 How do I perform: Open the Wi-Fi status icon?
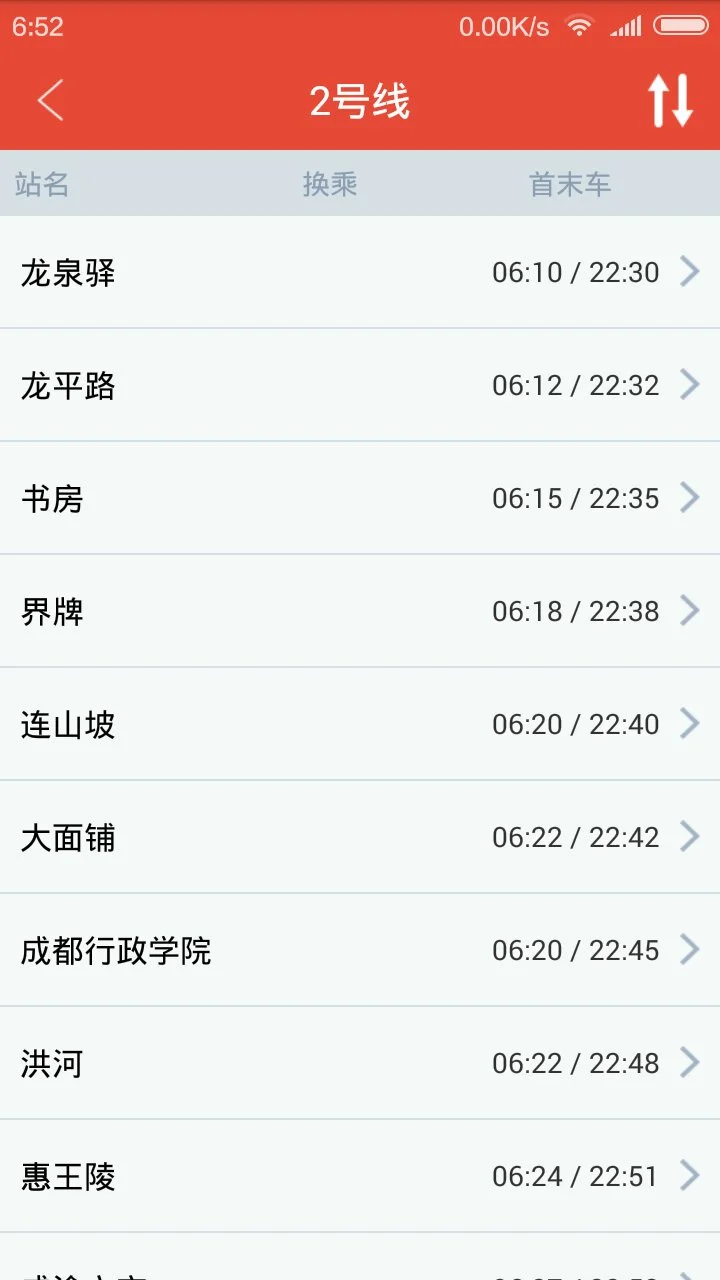click(578, 25)
